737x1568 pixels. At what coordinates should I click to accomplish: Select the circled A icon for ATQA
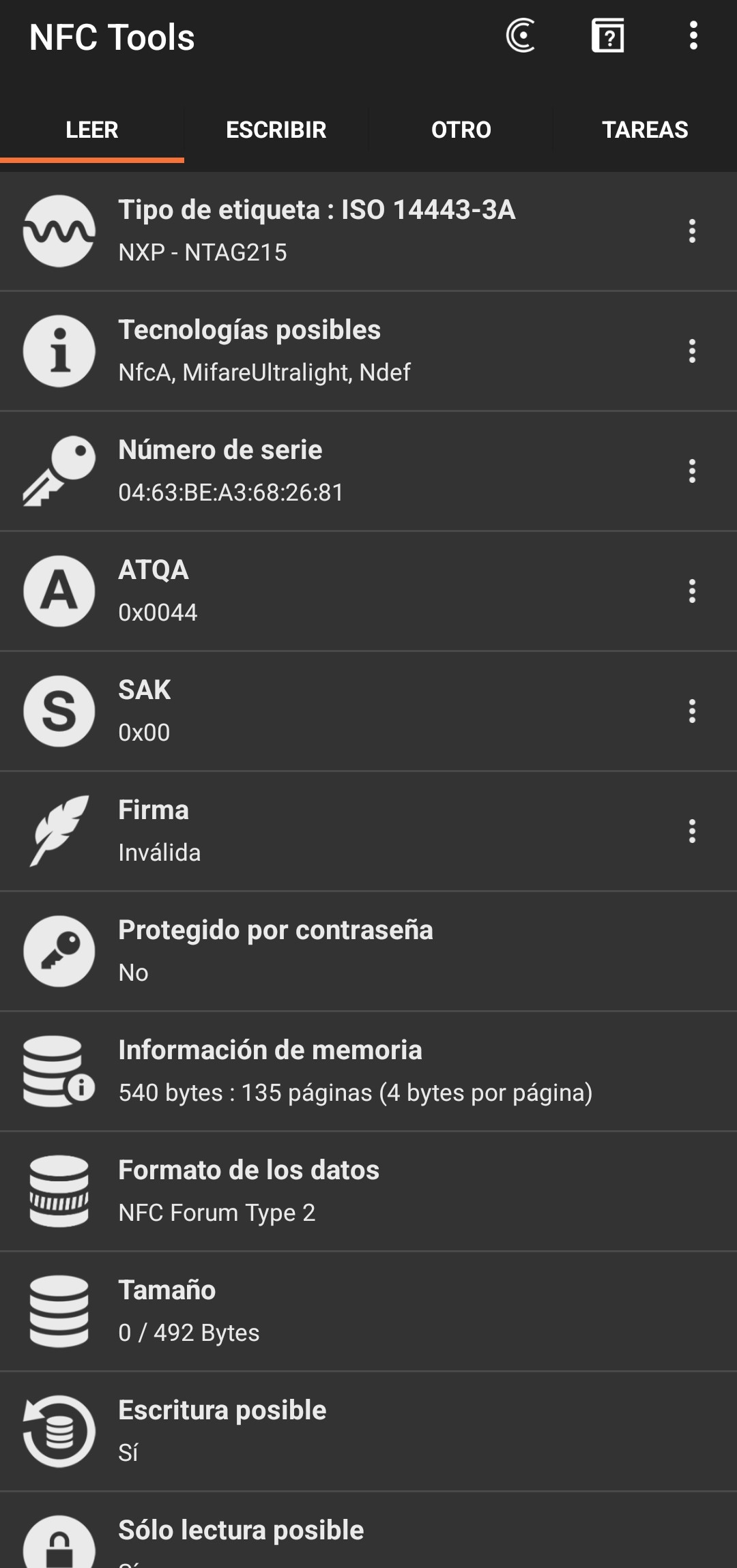[x=59, y=591]
